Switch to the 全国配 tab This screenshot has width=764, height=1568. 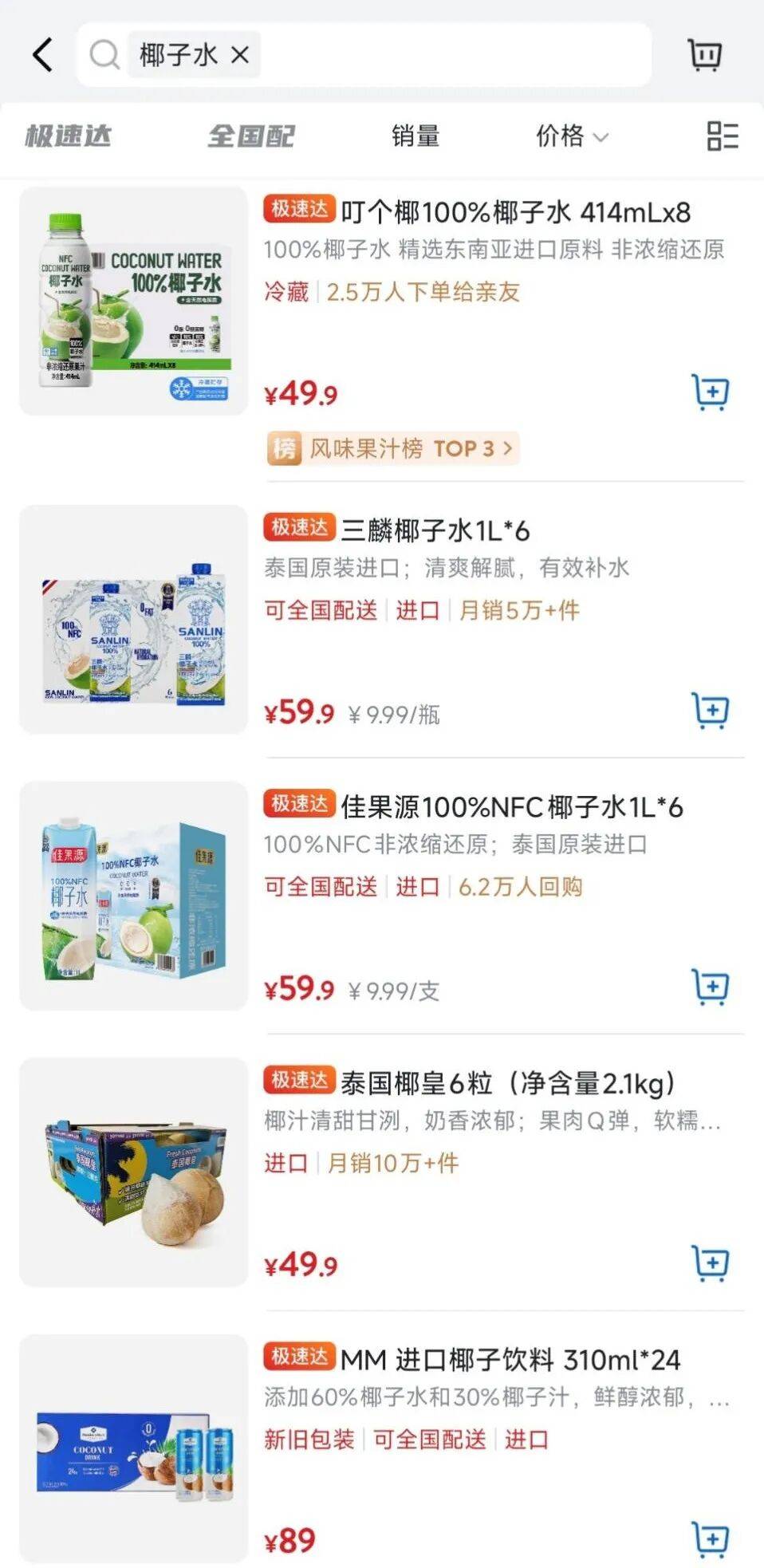click(252, 136)
